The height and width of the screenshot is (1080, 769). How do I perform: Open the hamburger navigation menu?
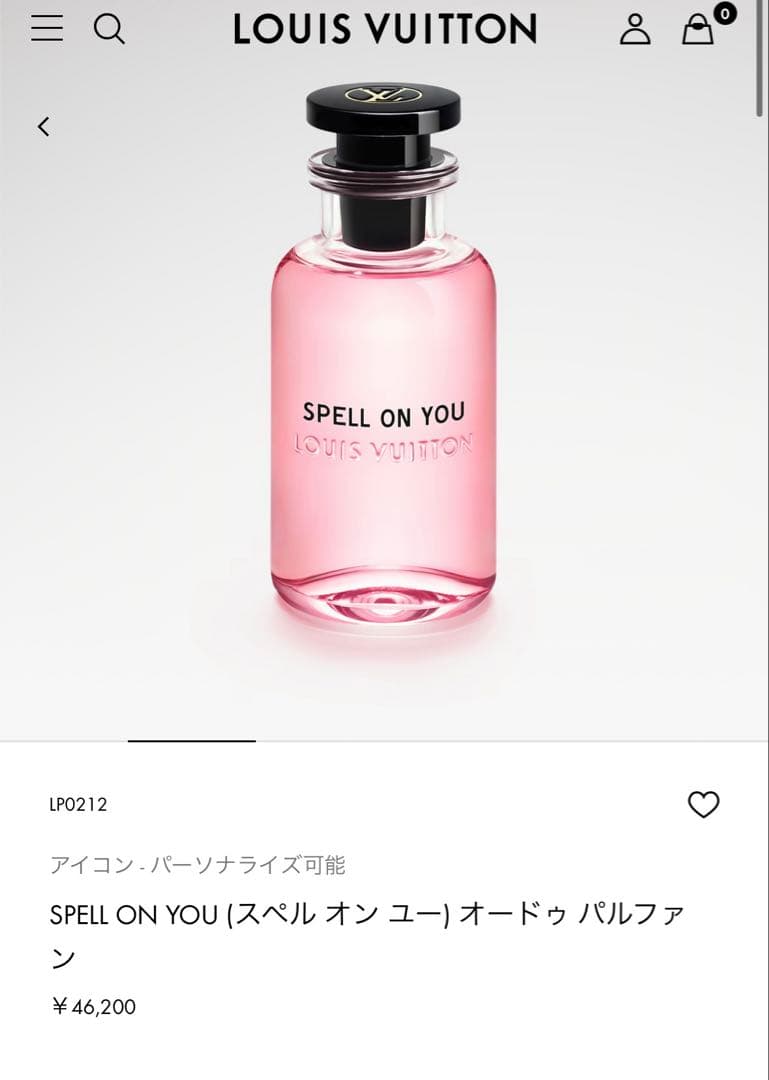point(45,28)
